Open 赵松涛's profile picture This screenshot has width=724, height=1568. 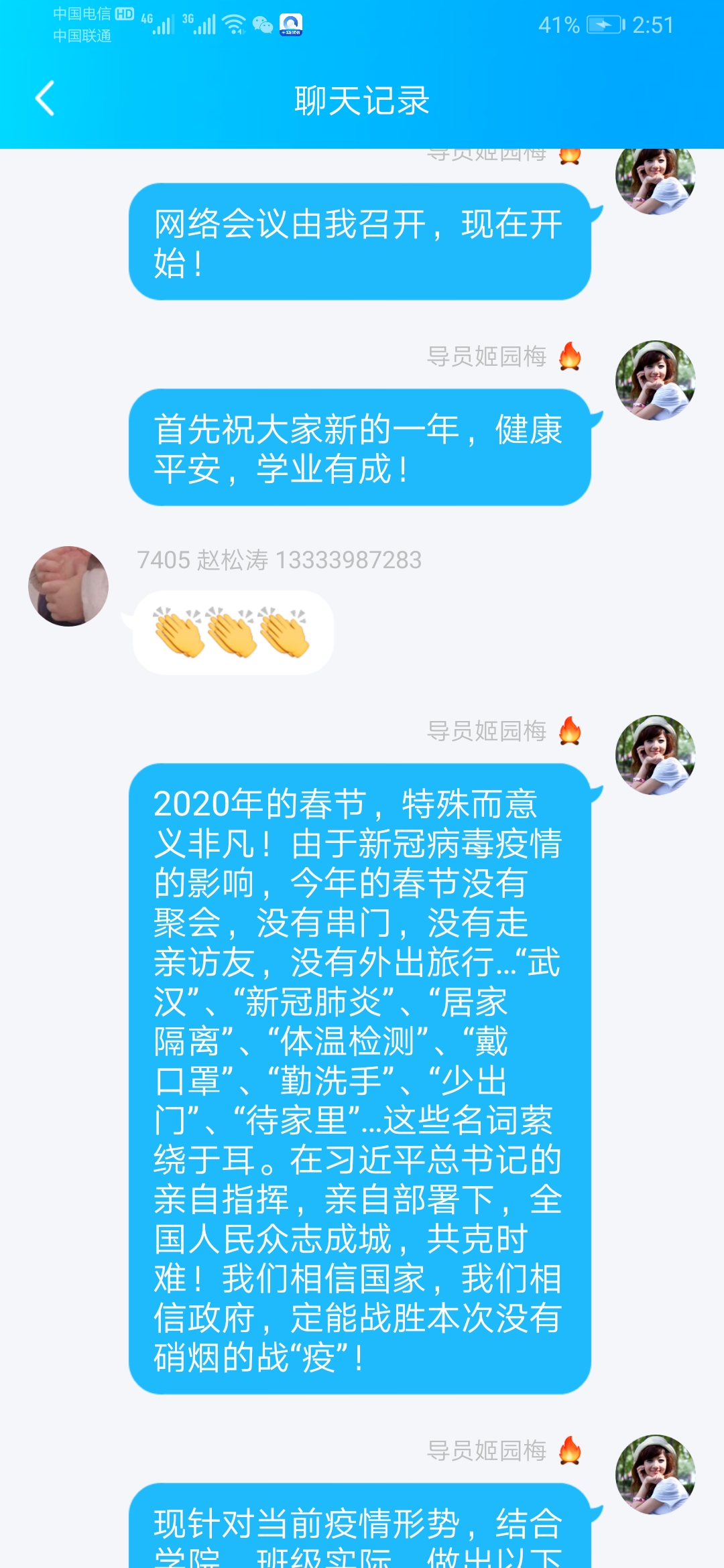click(x=68, y=586)
